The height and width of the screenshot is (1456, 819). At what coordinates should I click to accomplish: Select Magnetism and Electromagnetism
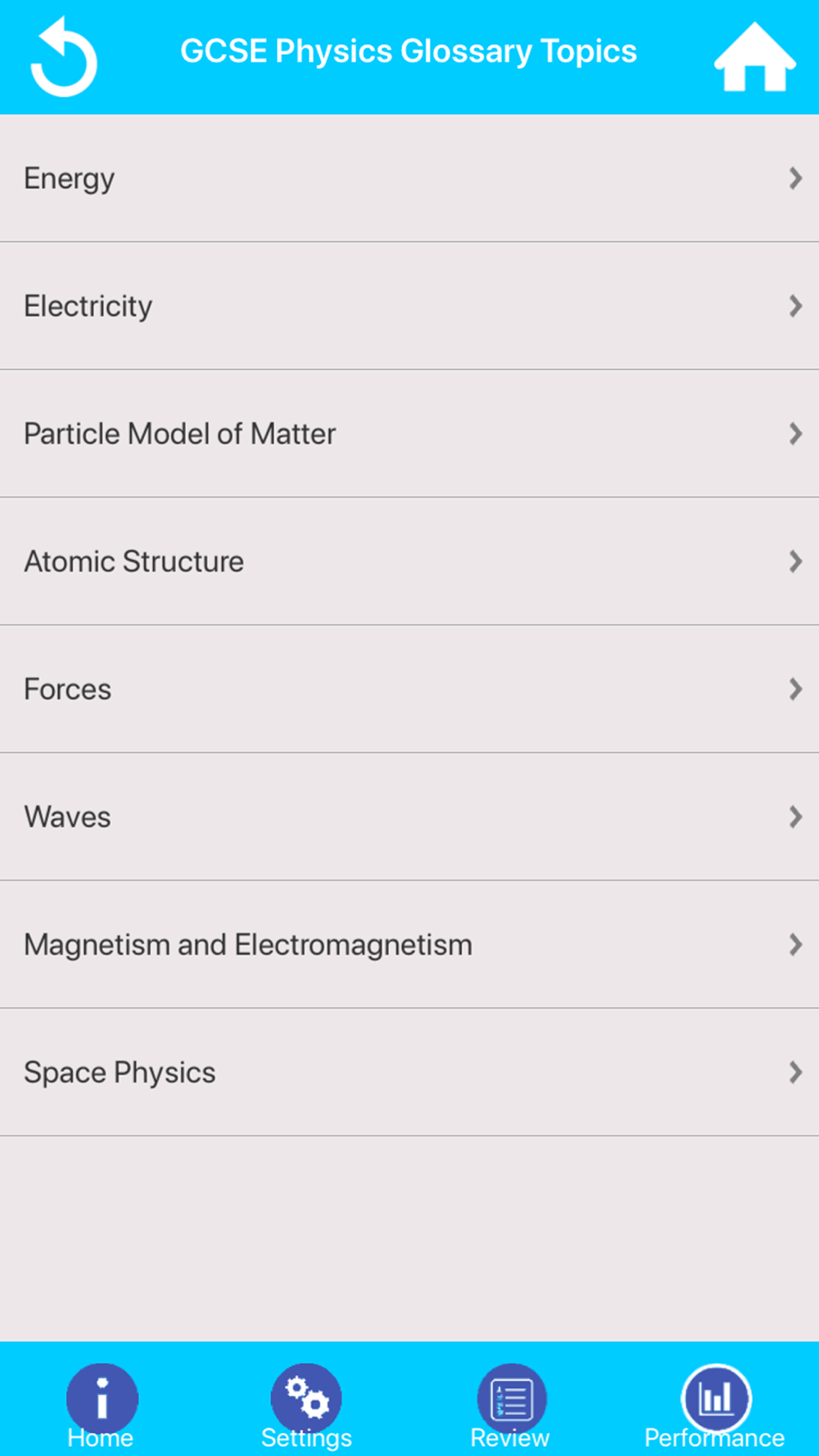click(x=409, y=945)
